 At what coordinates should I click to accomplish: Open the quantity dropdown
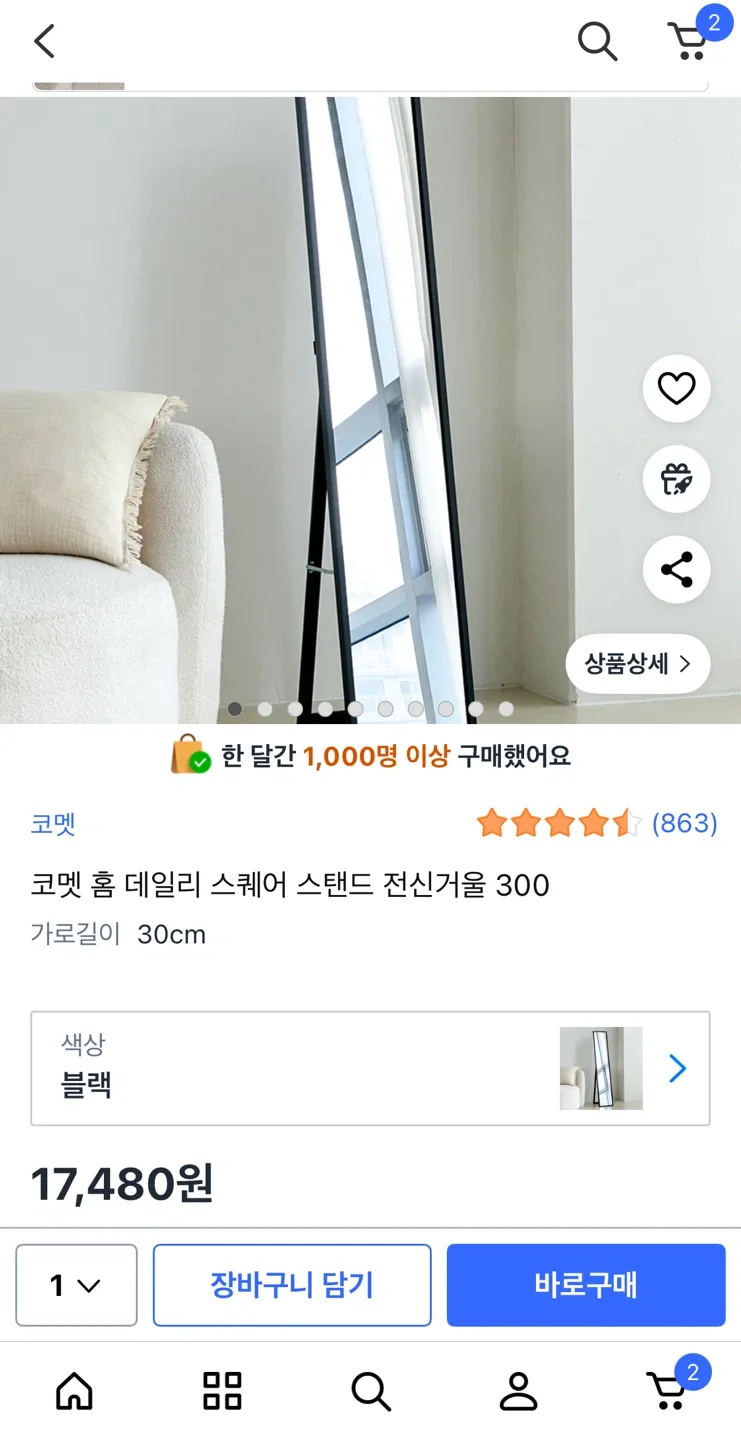[76, 1285]
